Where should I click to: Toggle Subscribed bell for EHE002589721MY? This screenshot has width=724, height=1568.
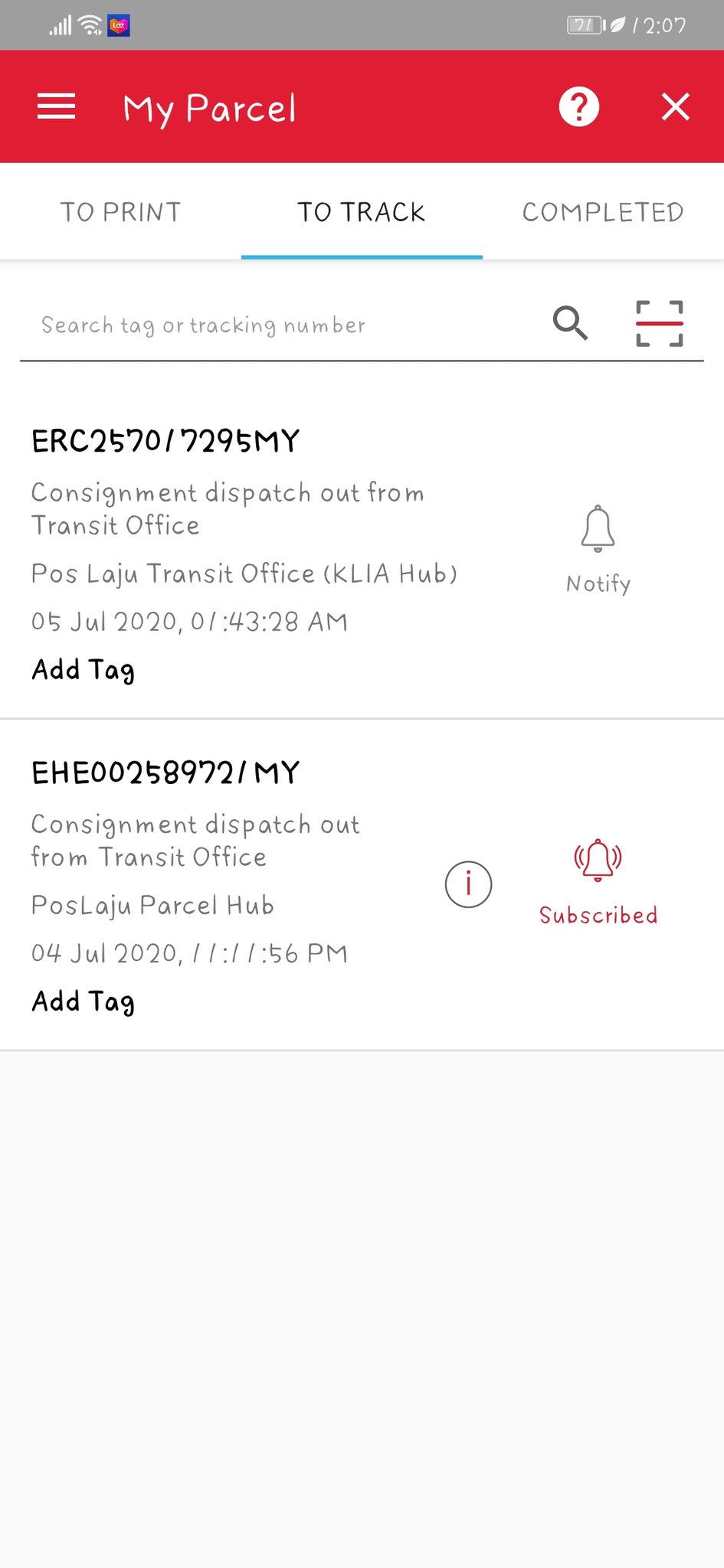tap(598, 883)
